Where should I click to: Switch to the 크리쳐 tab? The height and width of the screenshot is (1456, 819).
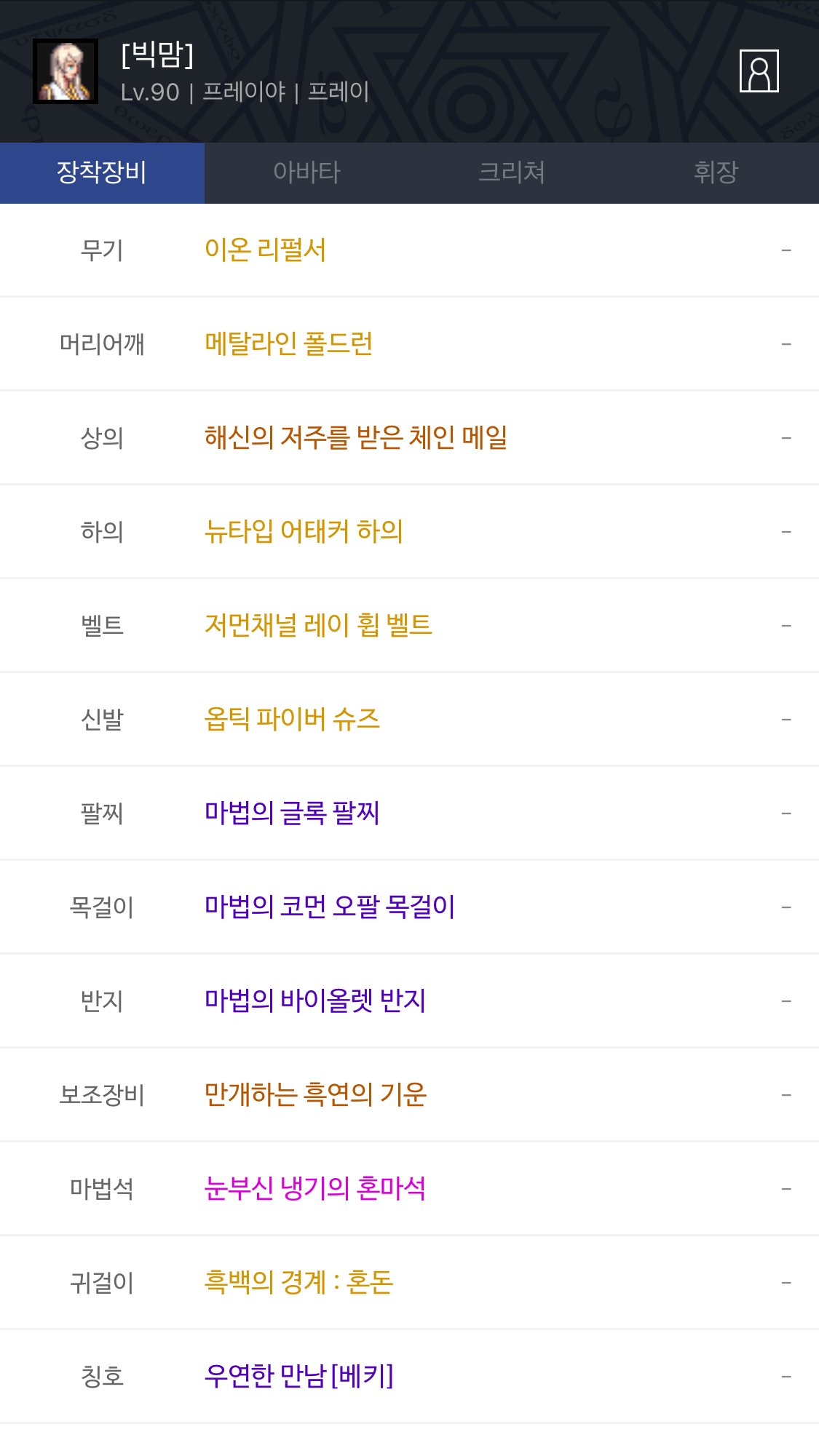(x=512, y=172)
